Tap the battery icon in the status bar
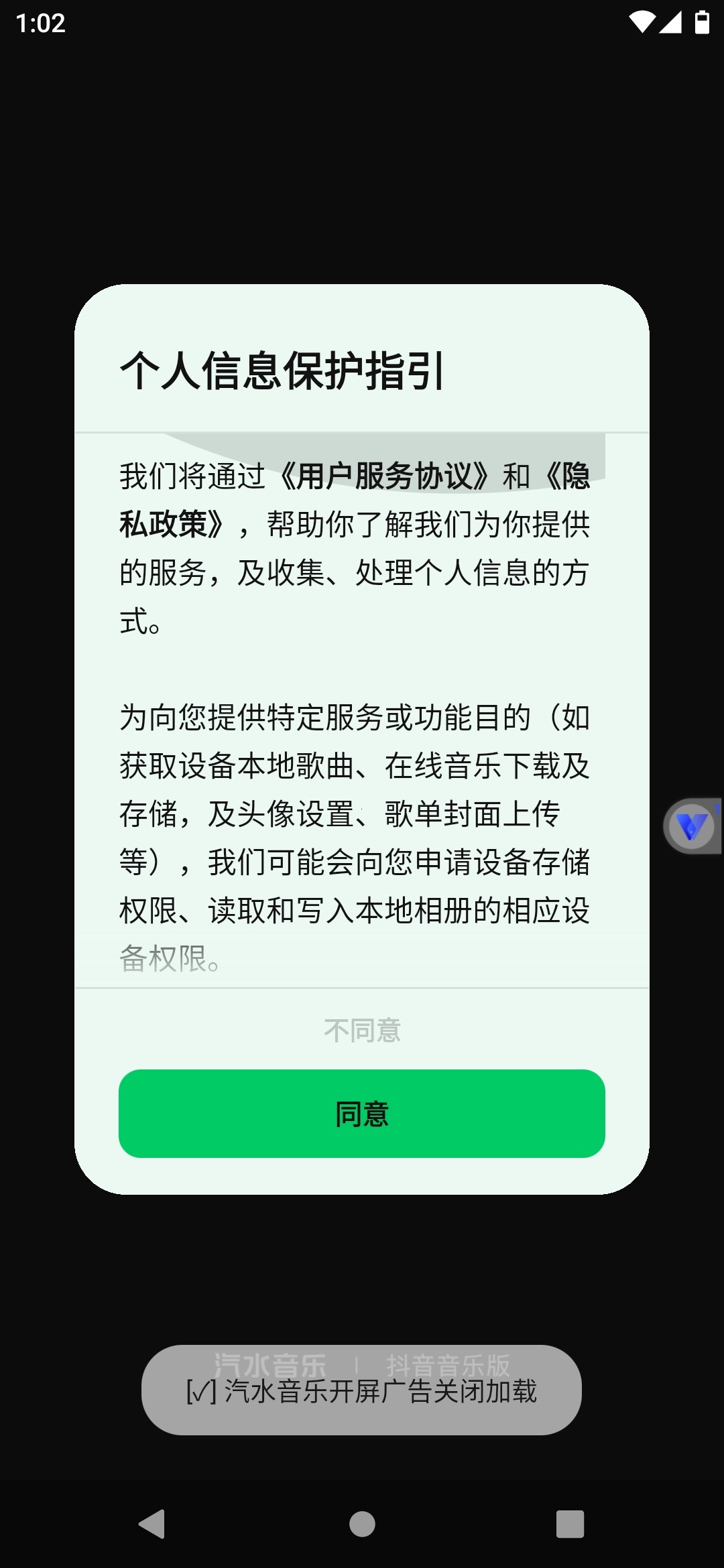This screenshot has width=724, height=1568. 701,22
